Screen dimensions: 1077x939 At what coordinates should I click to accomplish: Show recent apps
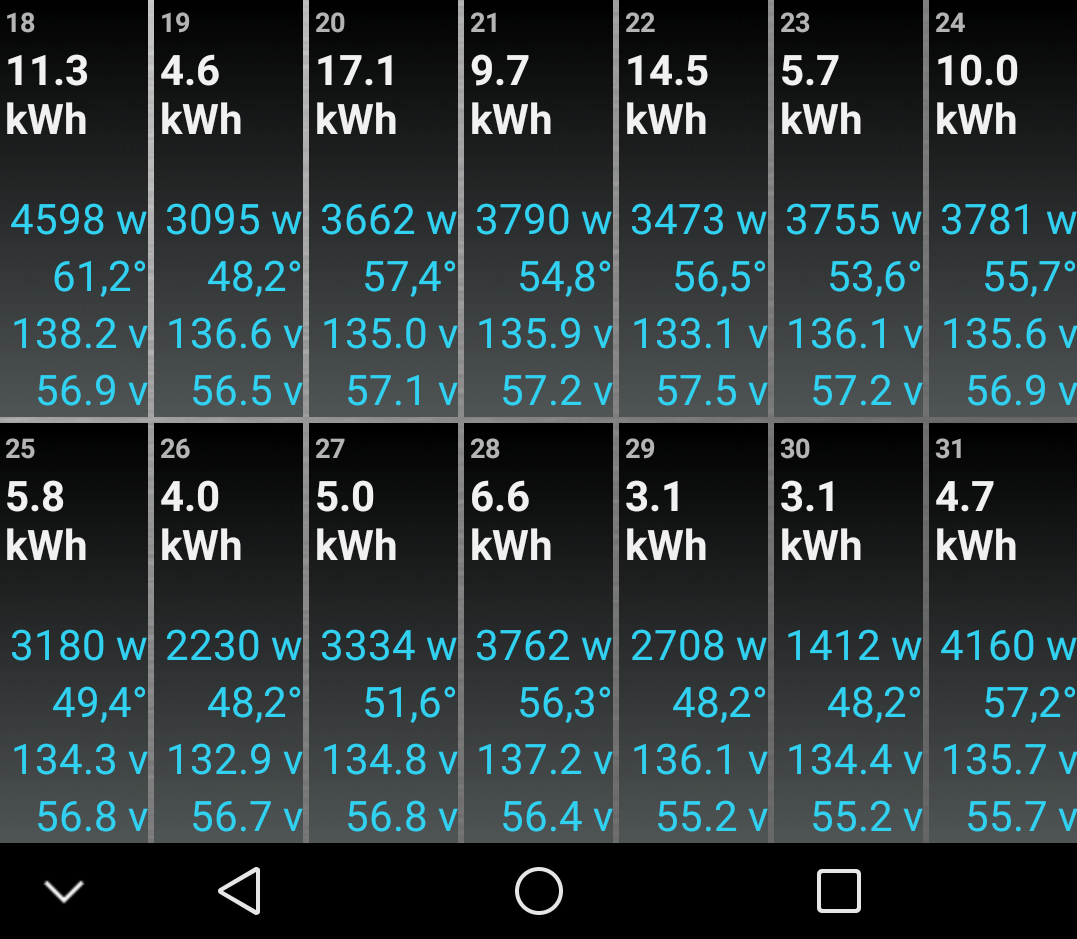(x=838, y=890)
